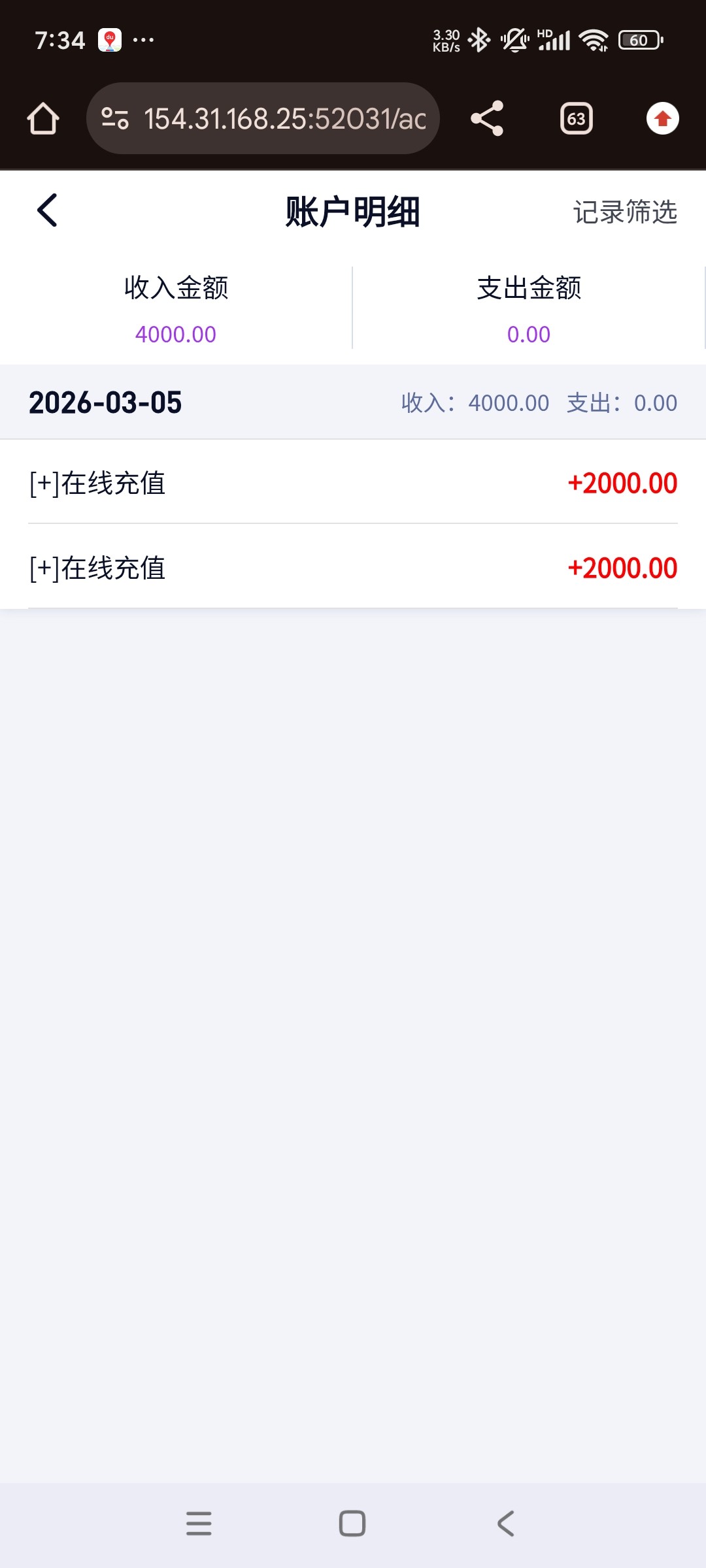Open the browser home page

(43, 119)
